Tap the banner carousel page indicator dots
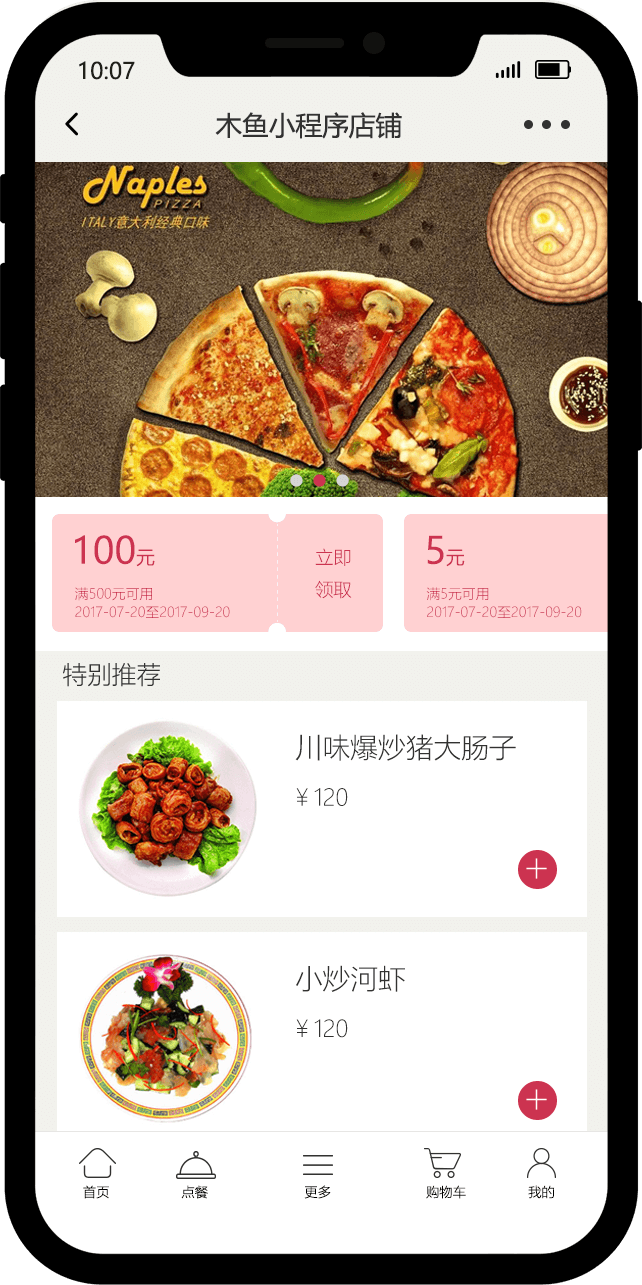Image resolution: width=642 pixels, height=1285 pixels. (x=320, y=481)
